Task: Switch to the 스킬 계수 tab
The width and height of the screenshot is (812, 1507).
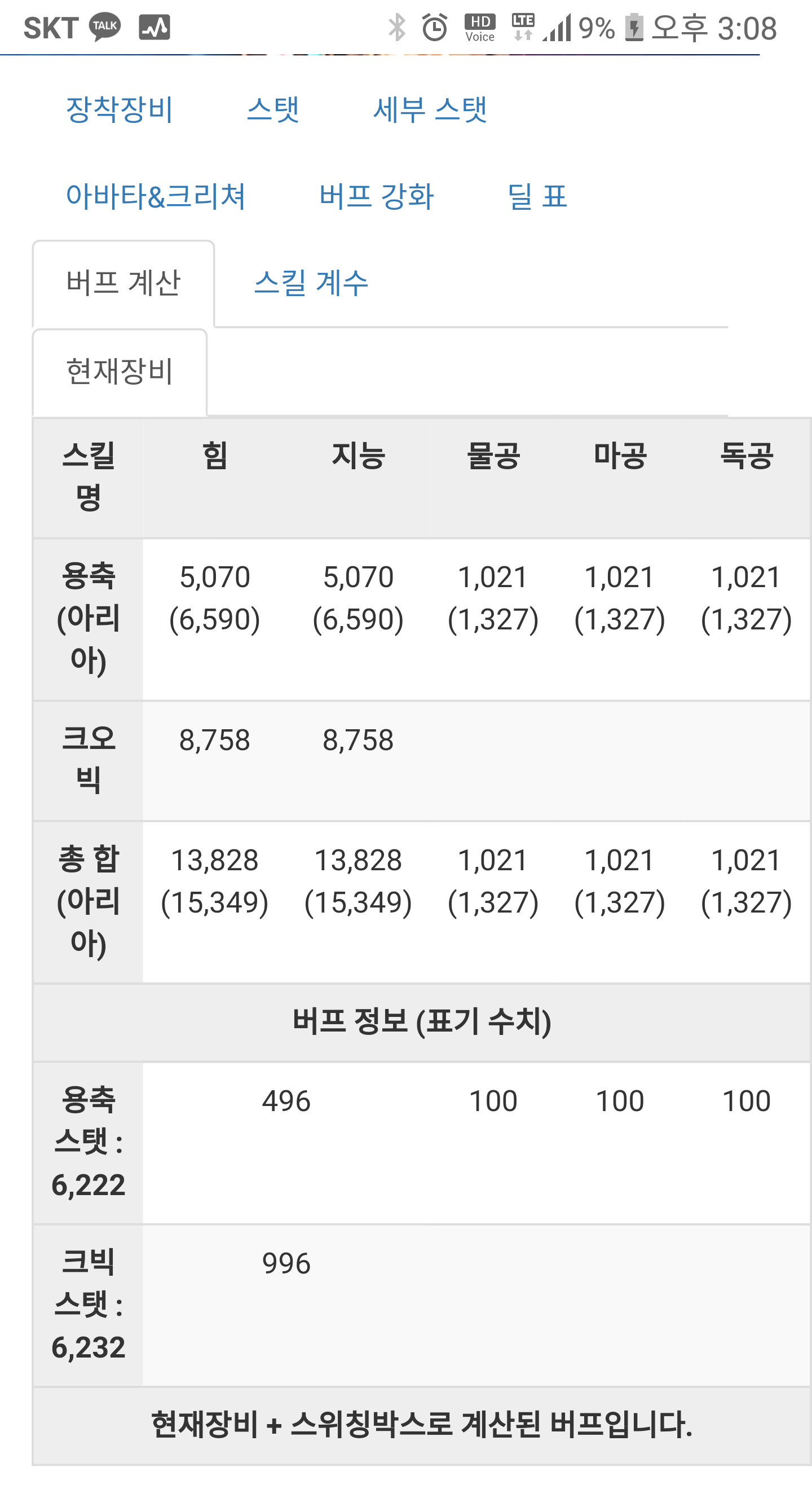Action: (x=311, y=284)
